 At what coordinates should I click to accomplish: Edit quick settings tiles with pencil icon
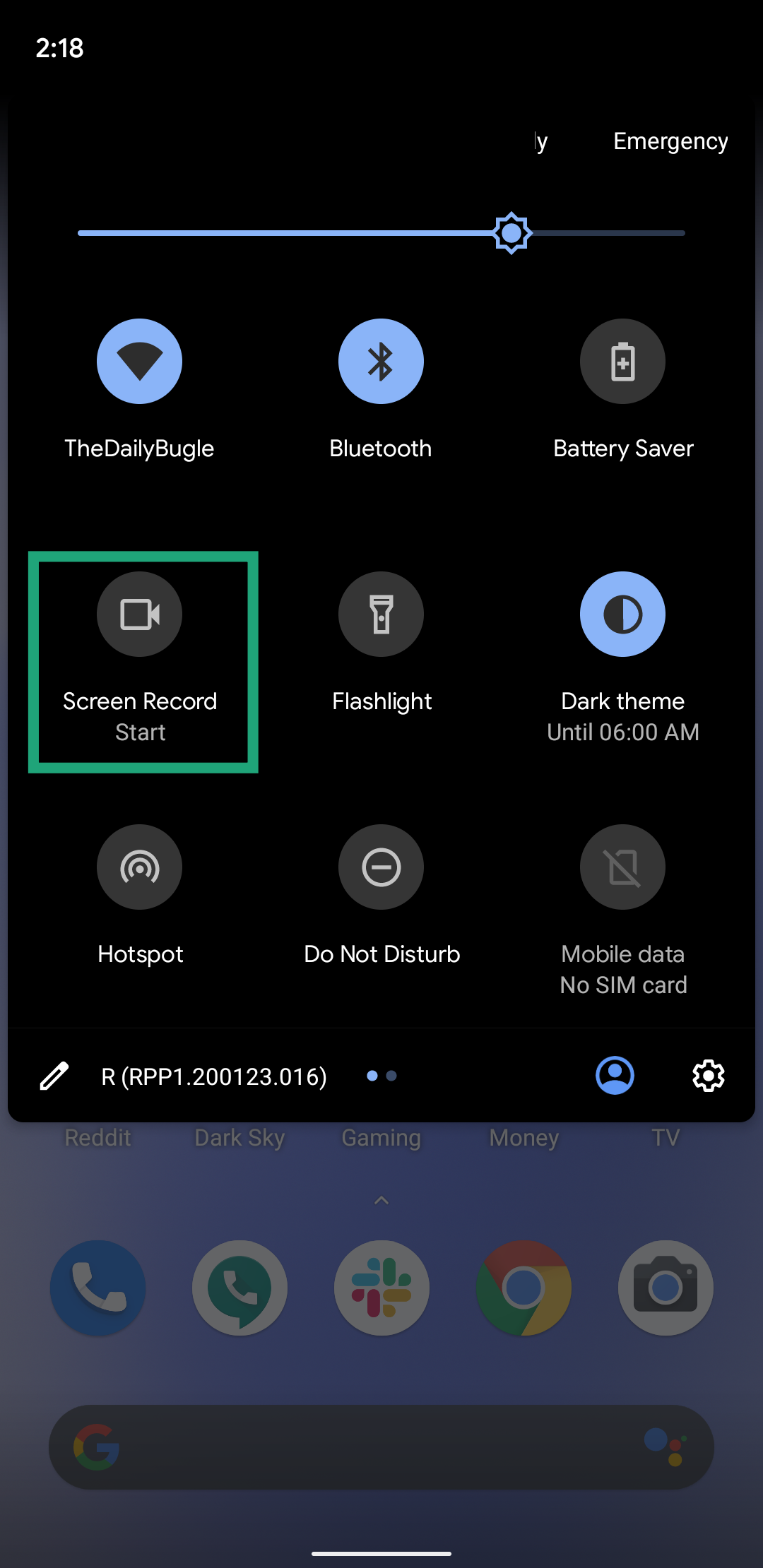point(54,1076)
